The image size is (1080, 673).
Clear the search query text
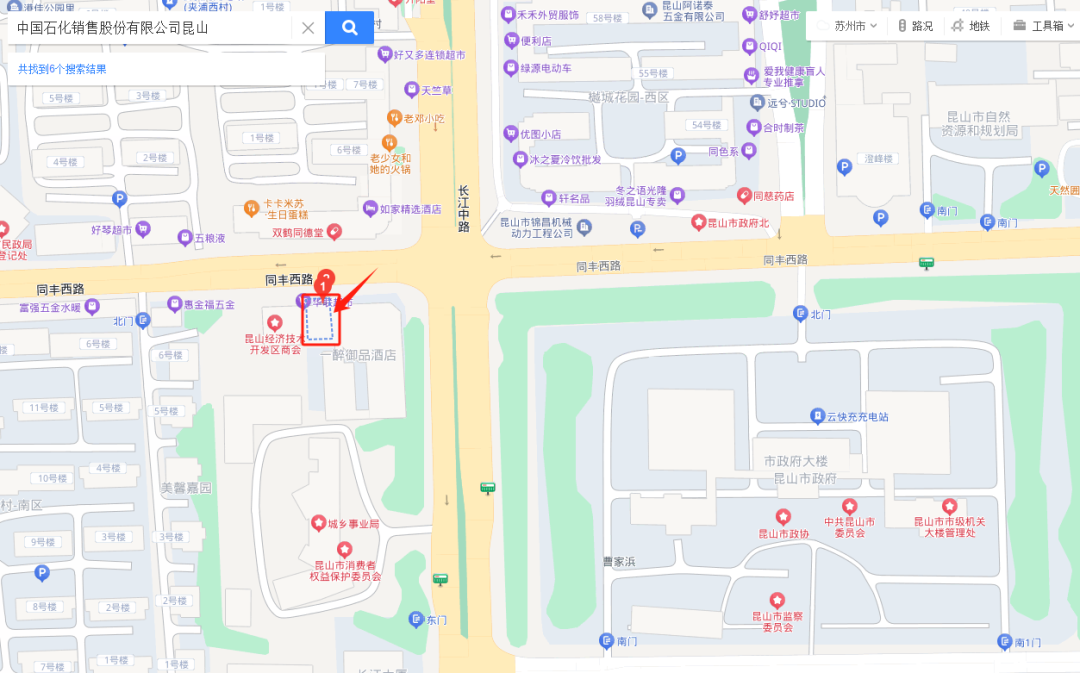coord(309,28)
